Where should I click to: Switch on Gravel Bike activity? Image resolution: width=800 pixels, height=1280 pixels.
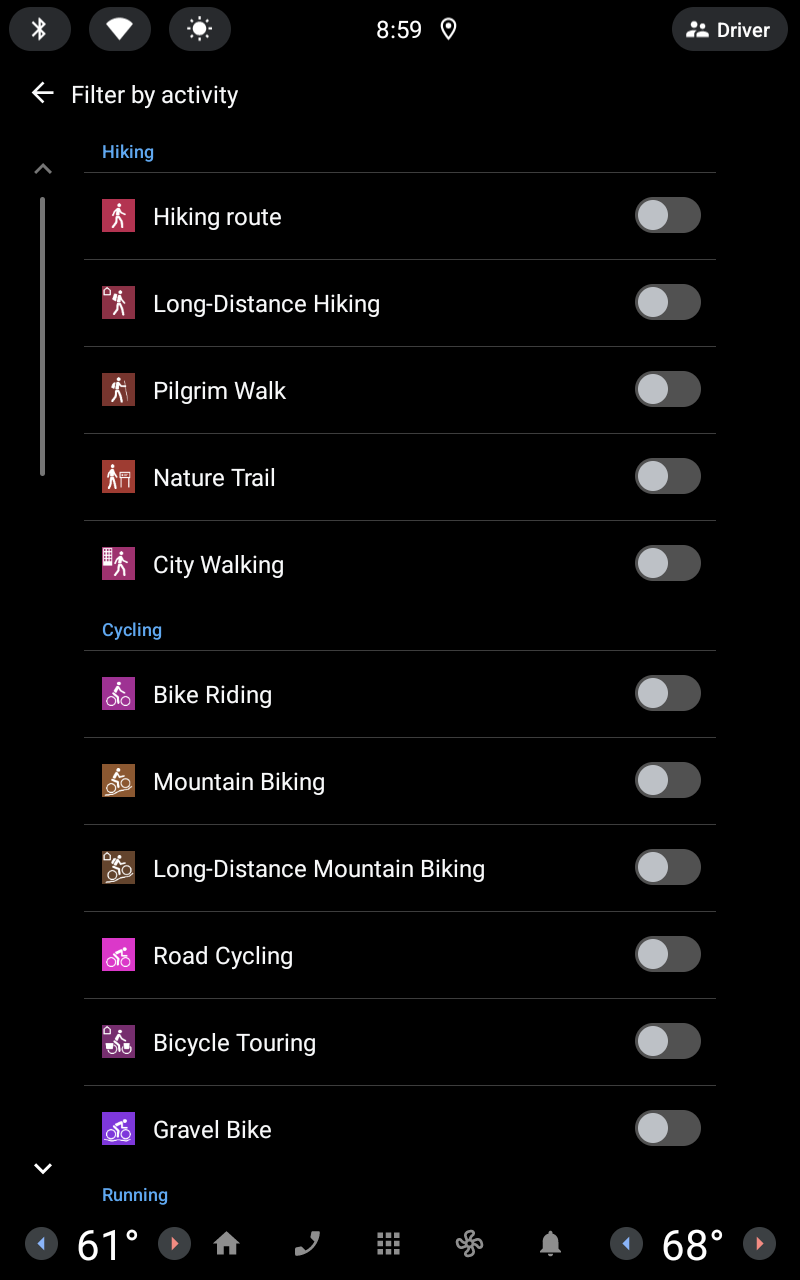coord(668,1129)
